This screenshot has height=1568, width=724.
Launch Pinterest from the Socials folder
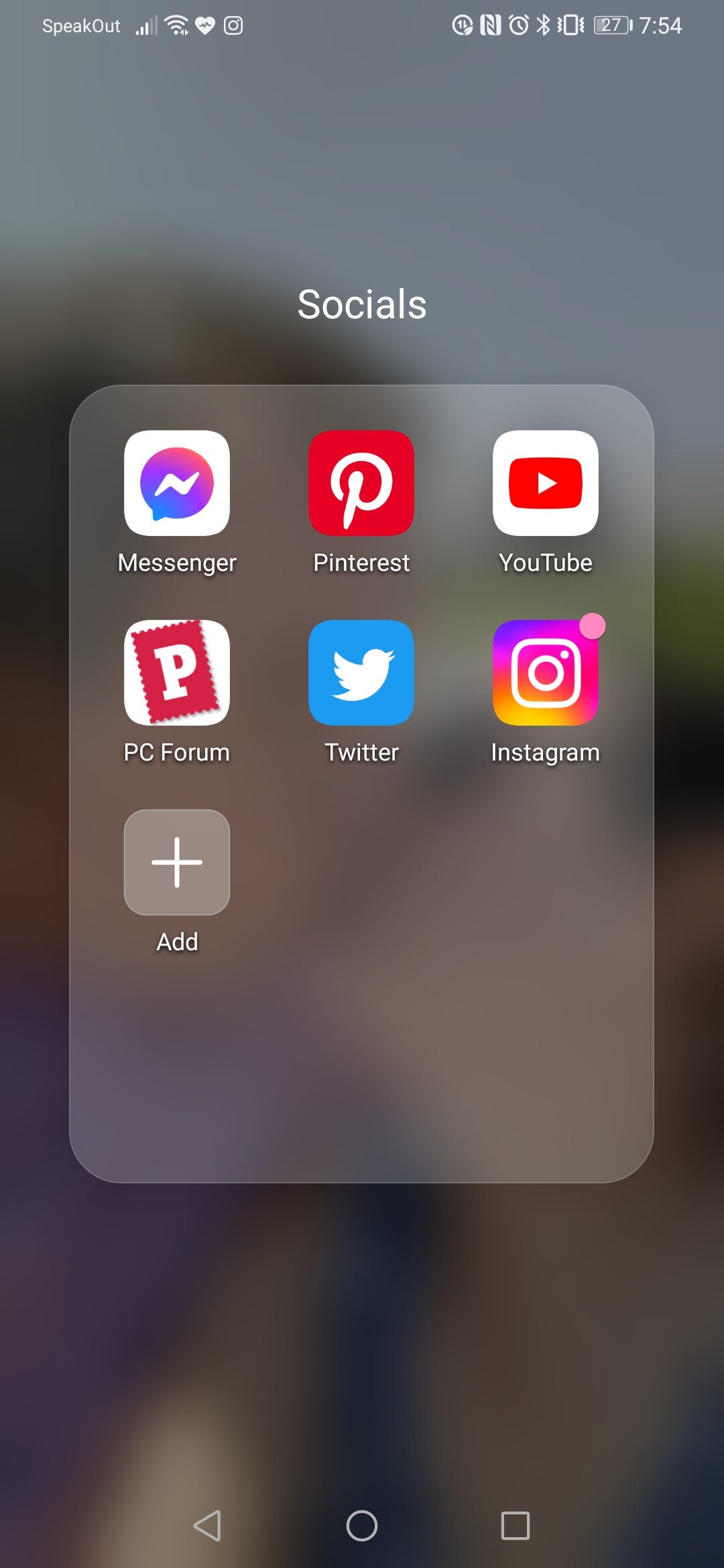click(361, 483)
